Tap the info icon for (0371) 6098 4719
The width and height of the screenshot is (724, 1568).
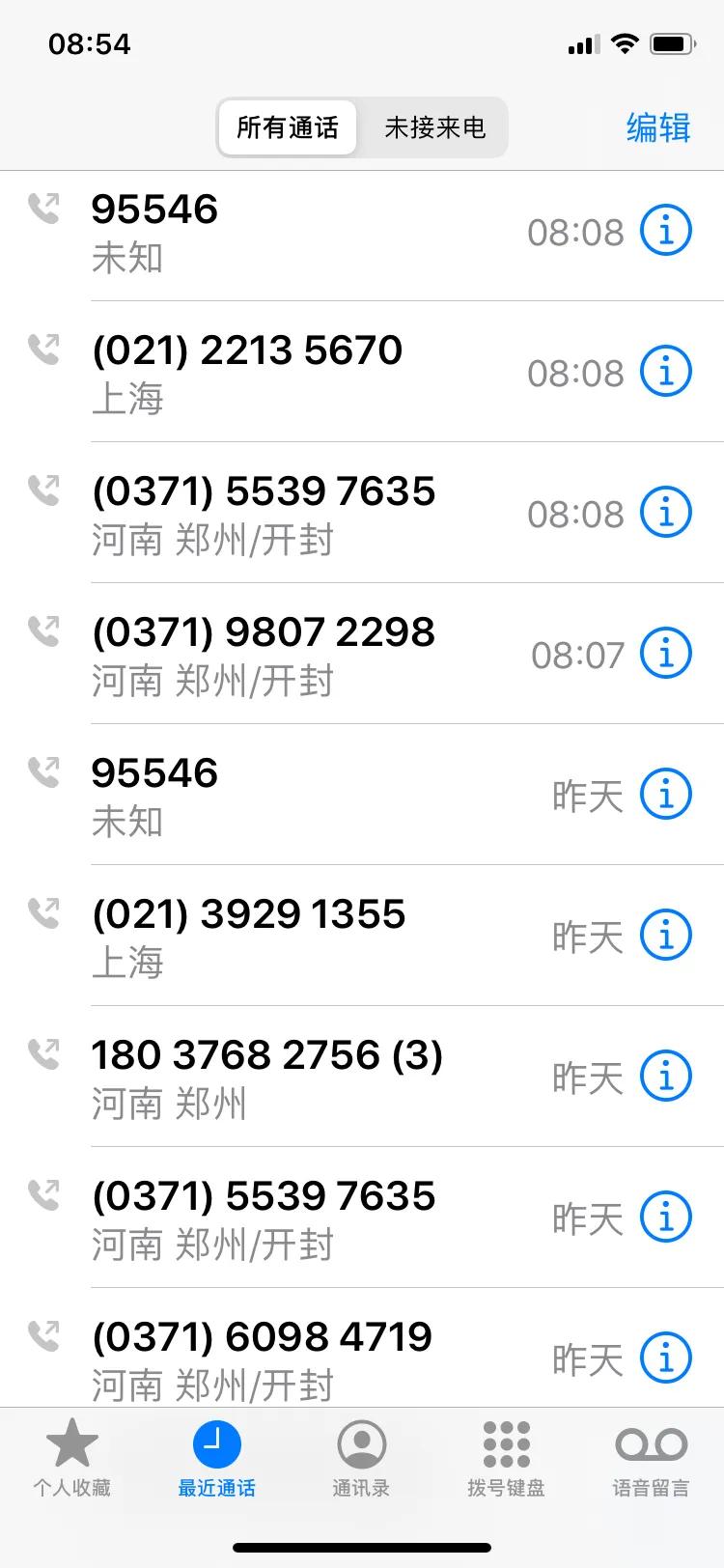coord(665,1356)
